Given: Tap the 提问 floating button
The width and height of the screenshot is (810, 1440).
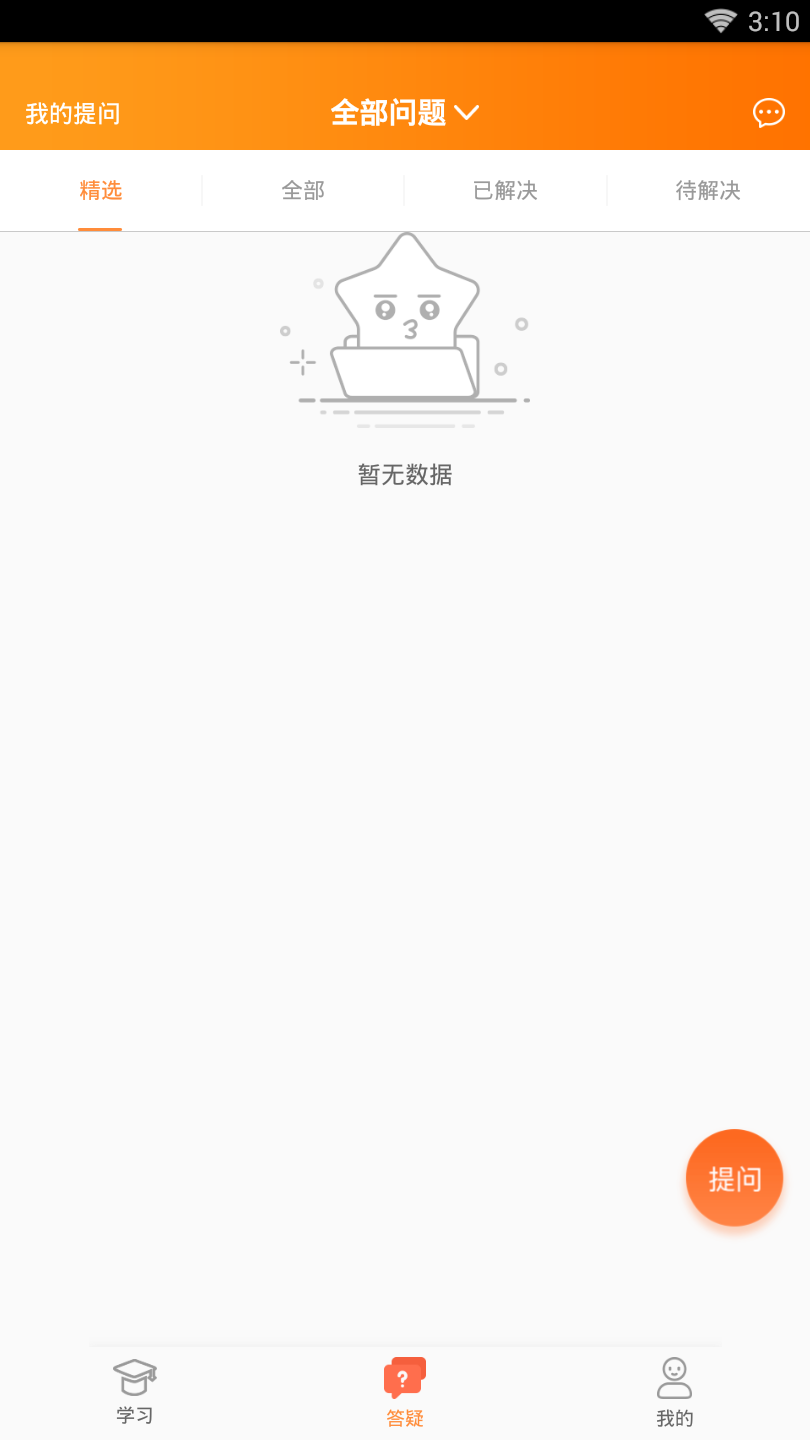Looking at the screenshot, I should coord(734,1178).
